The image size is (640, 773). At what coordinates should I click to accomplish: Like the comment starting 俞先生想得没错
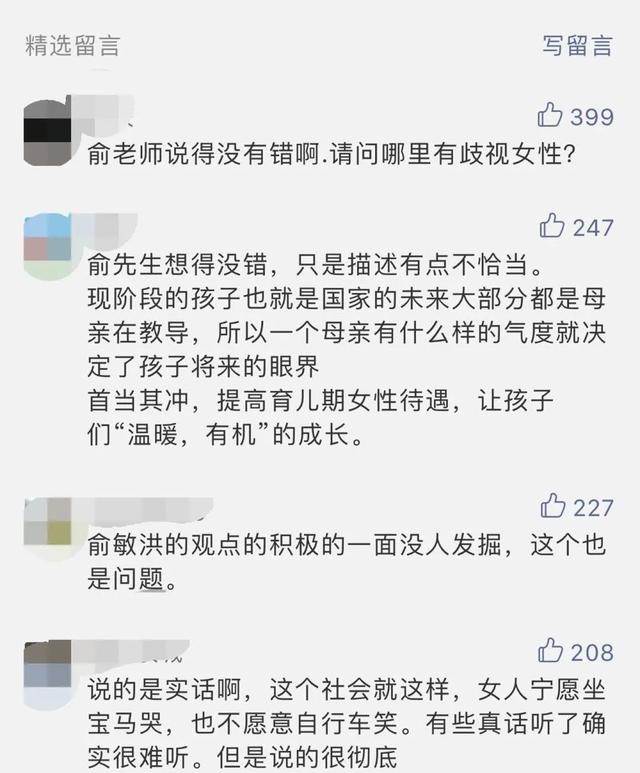[x=552, y=226]
